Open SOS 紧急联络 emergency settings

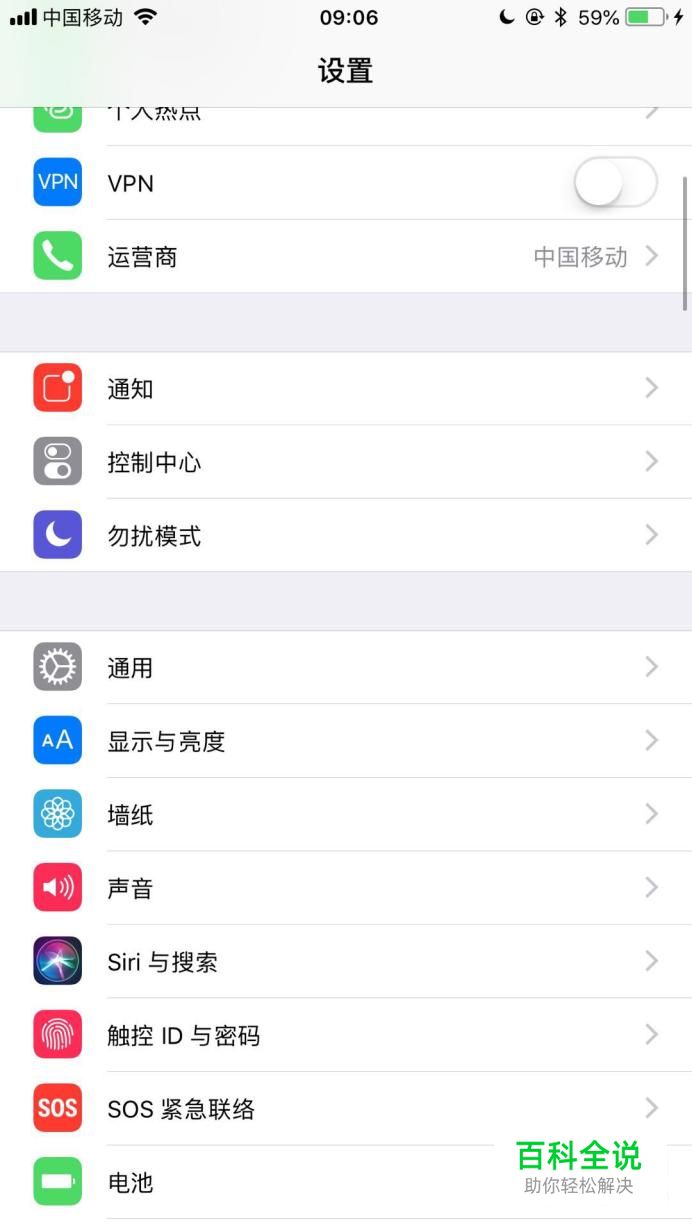[x=345, y=1109]
